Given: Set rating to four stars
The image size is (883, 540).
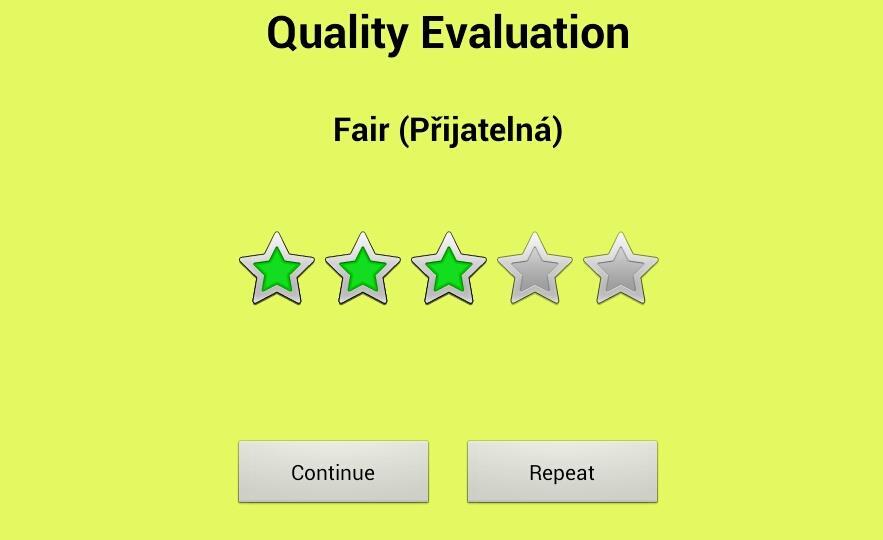Looking at the screenshot, I should [x=535, y=269].
